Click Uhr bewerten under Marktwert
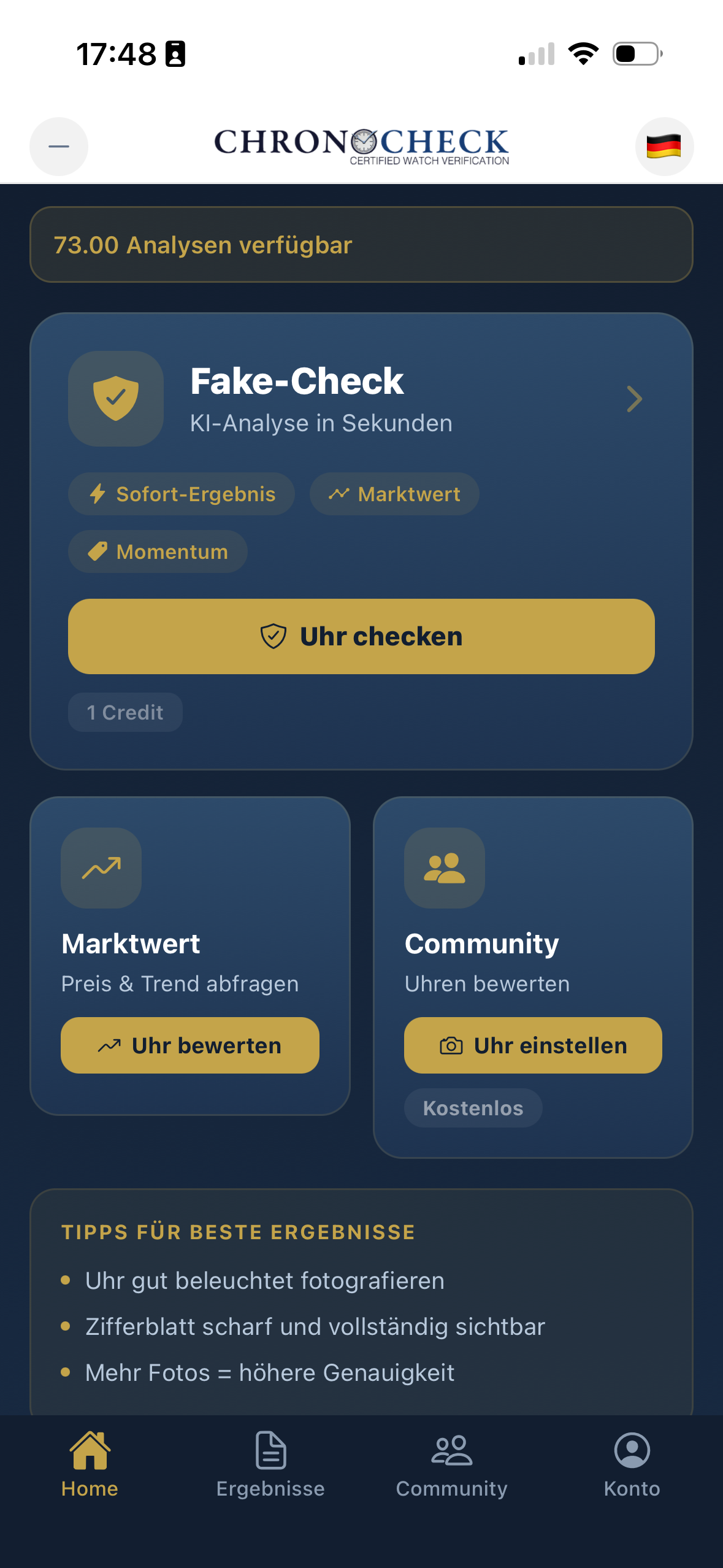The image size is (723, 1568). [x=189, y=1045]
